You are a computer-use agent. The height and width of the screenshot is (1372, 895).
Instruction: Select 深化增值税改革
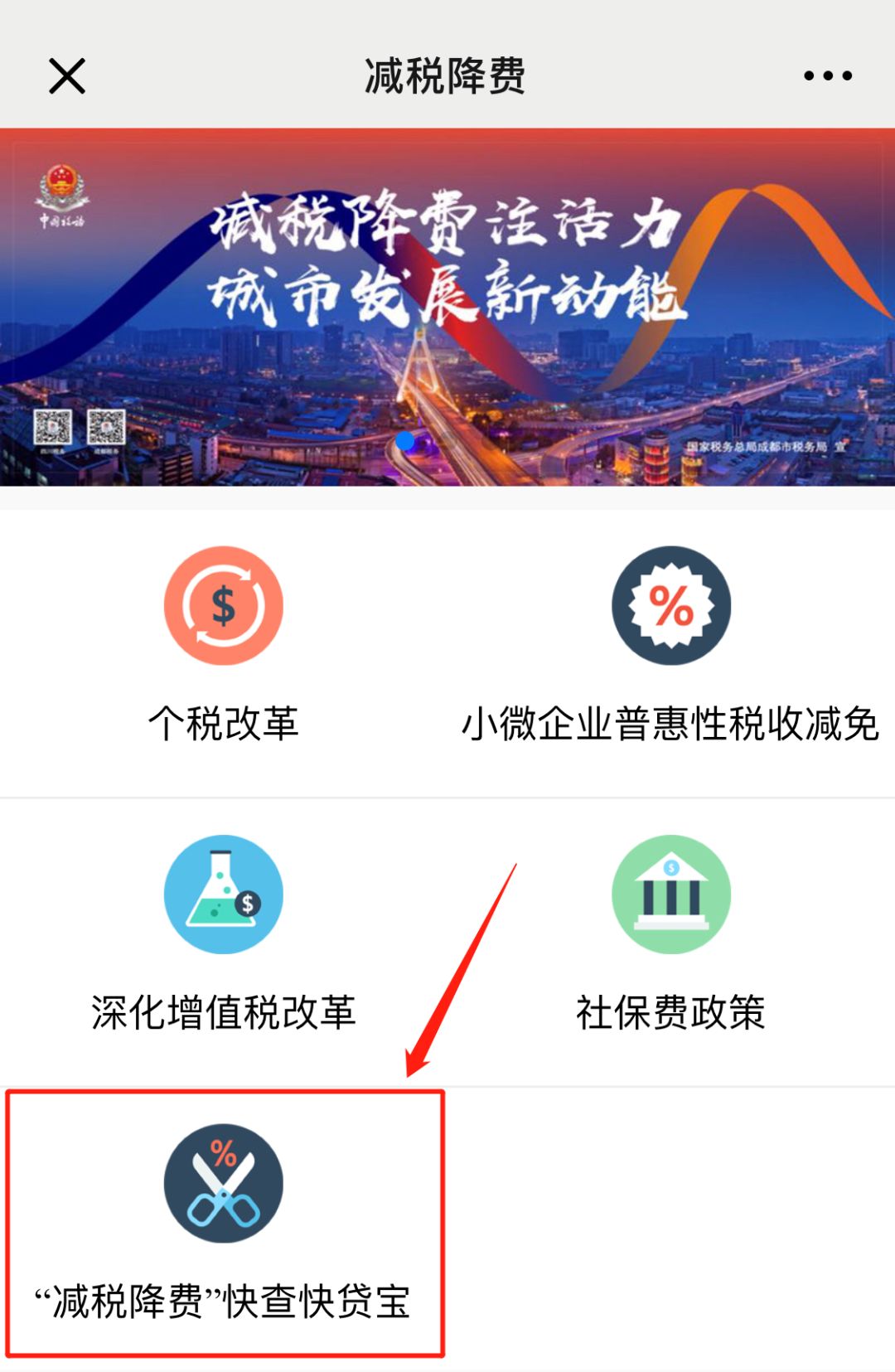(223, 933)
